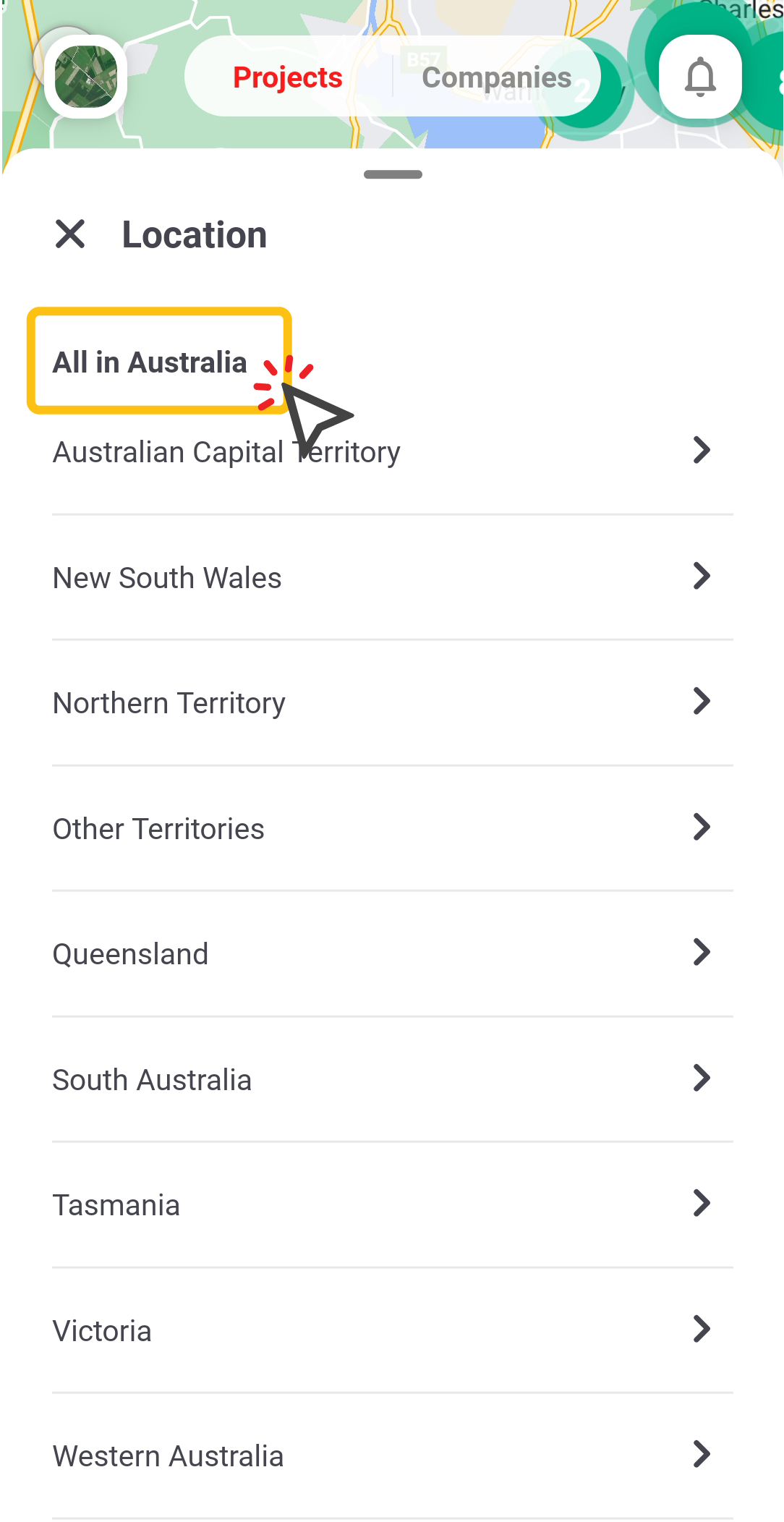Viewport: 784px width, 1522px height.
Task: Expand Northern Territory
Action: (x=393, y=702)
